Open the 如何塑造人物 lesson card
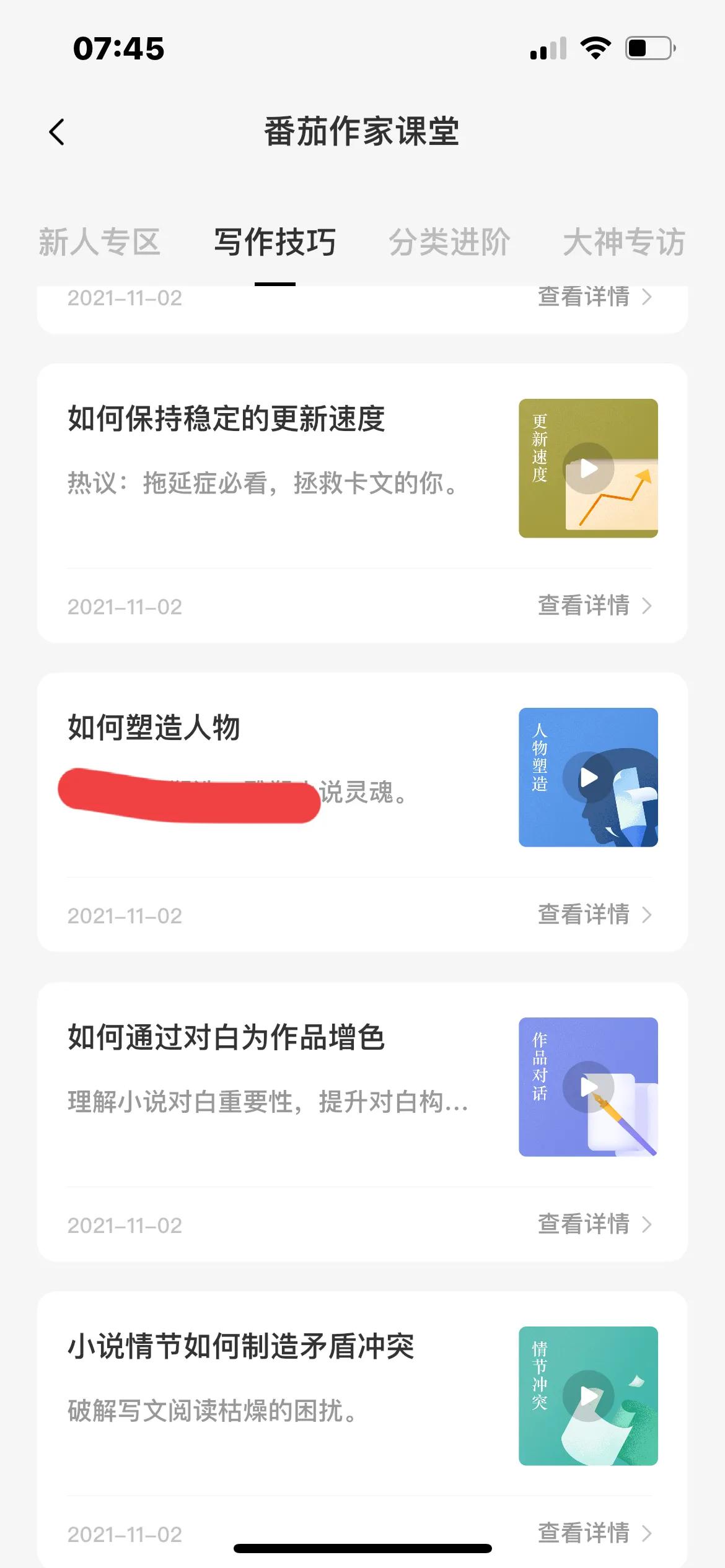 [x=154, y=728]
